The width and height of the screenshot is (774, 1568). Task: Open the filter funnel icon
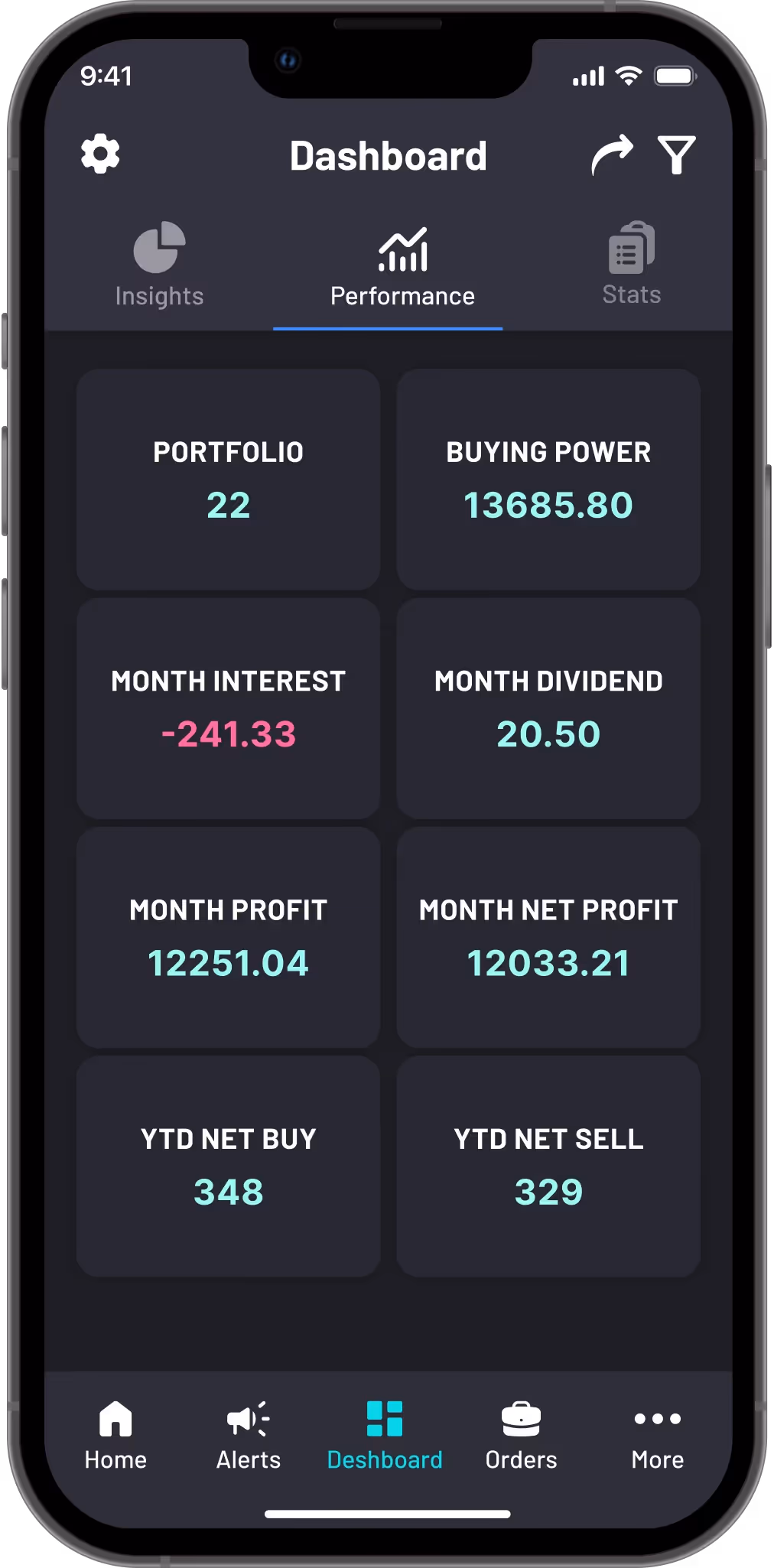pyautogui.click(x=677, y=155)
